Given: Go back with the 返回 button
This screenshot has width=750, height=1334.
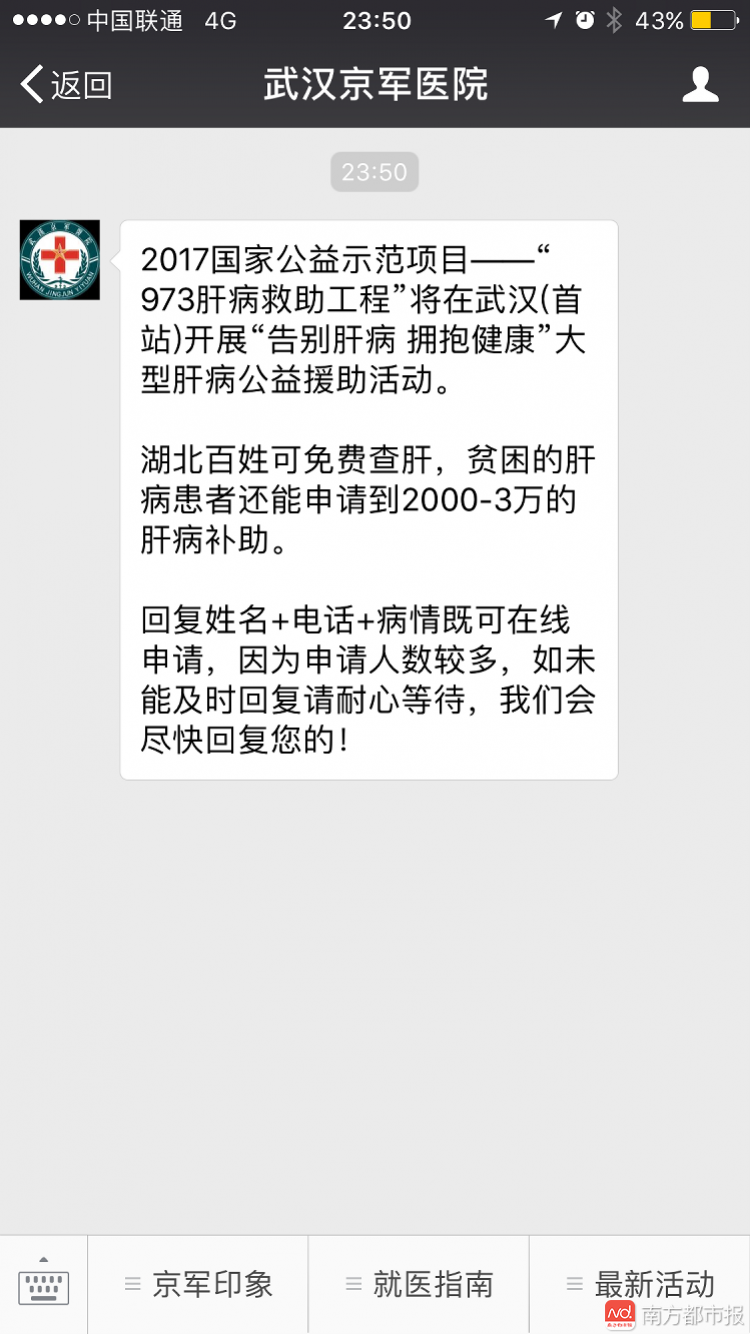Looking at the screenshot, I should (66, 85).
